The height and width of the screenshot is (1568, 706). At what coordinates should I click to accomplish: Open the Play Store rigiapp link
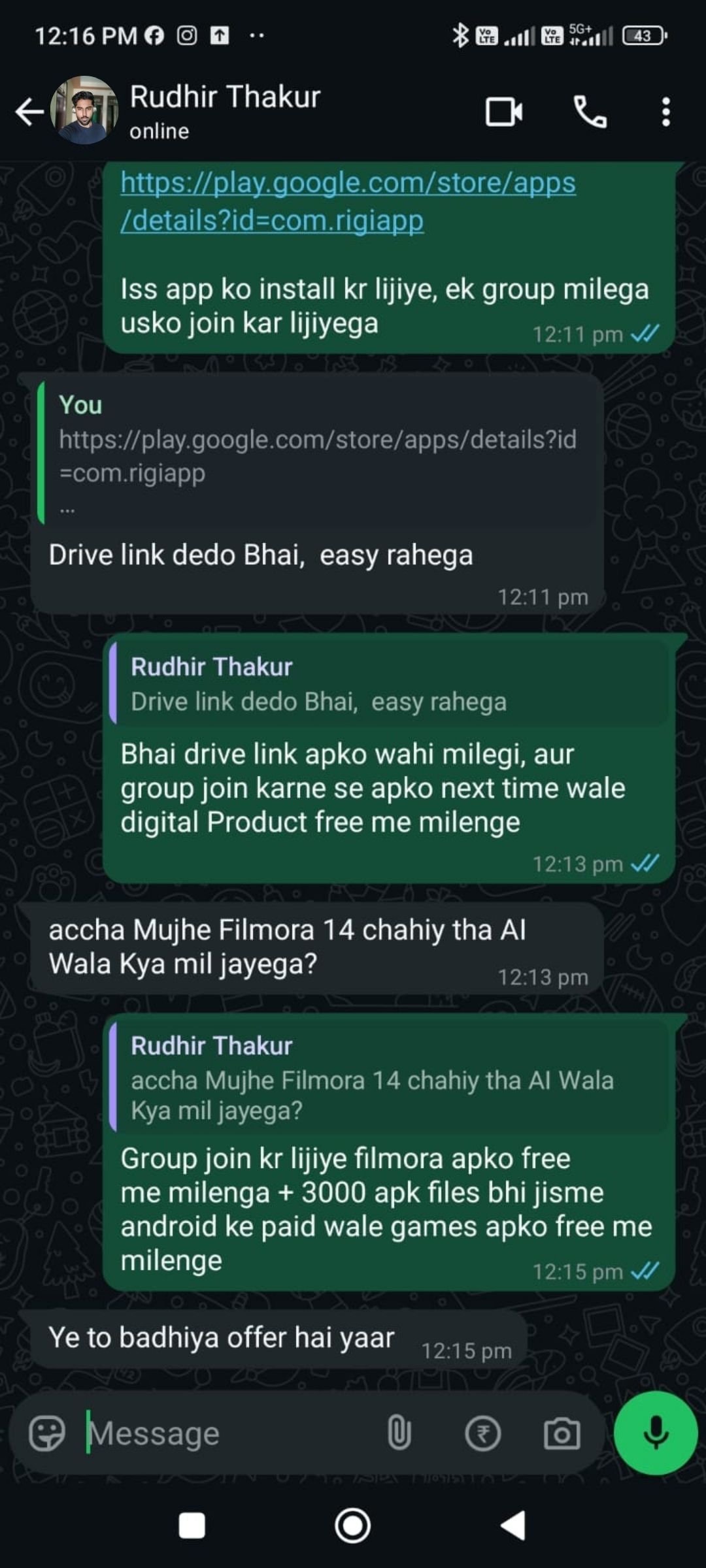(347, 201)
